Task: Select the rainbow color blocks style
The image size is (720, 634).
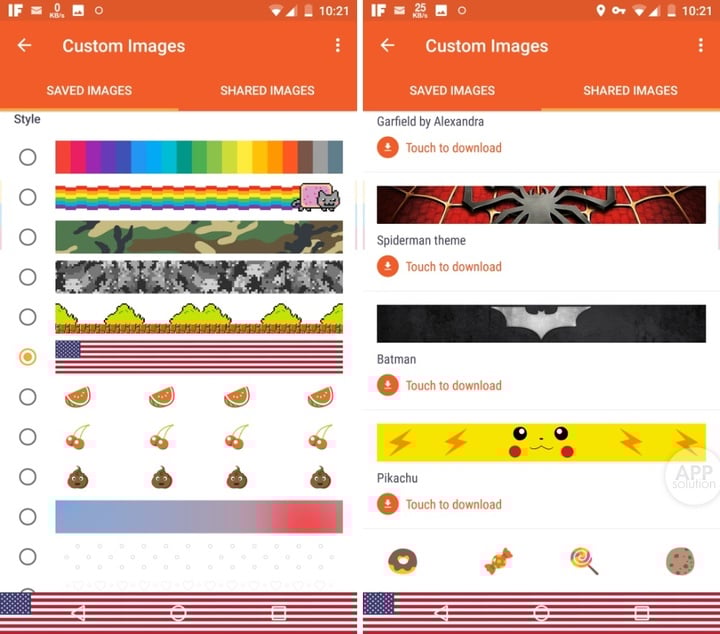Action: click(28, 157)
